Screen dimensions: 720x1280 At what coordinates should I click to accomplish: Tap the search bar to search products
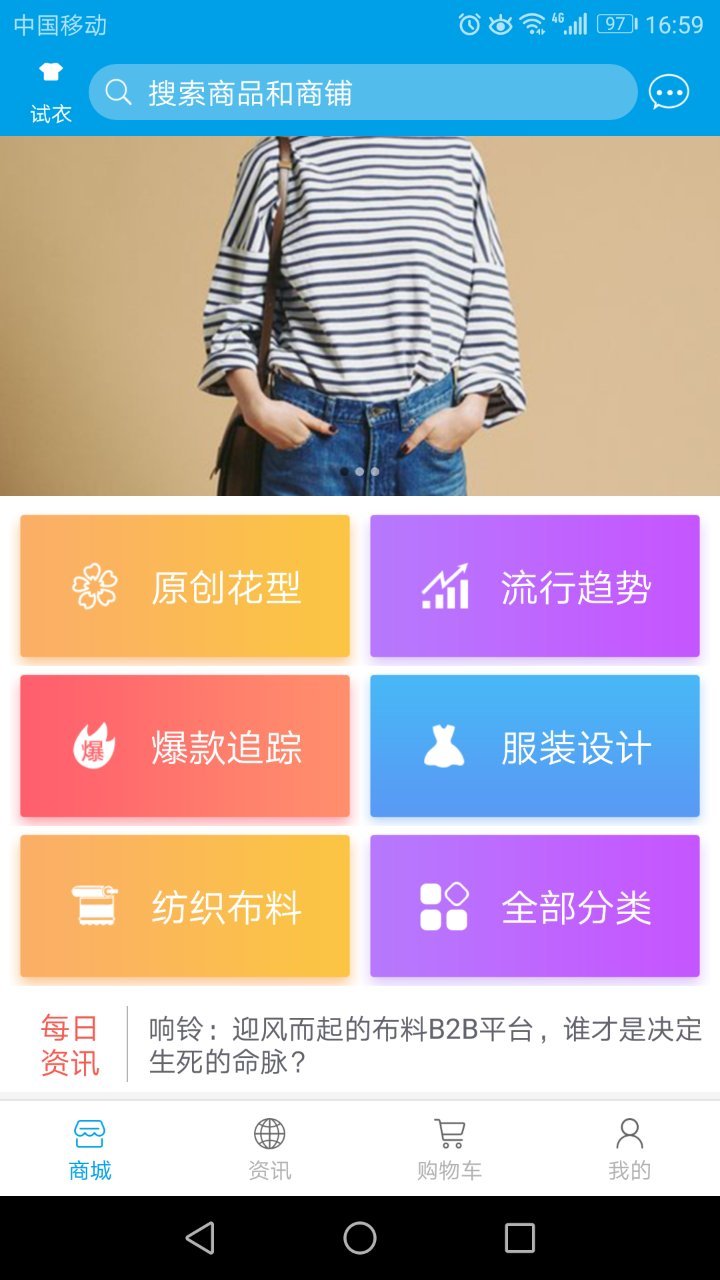click(x=363, y=92)
